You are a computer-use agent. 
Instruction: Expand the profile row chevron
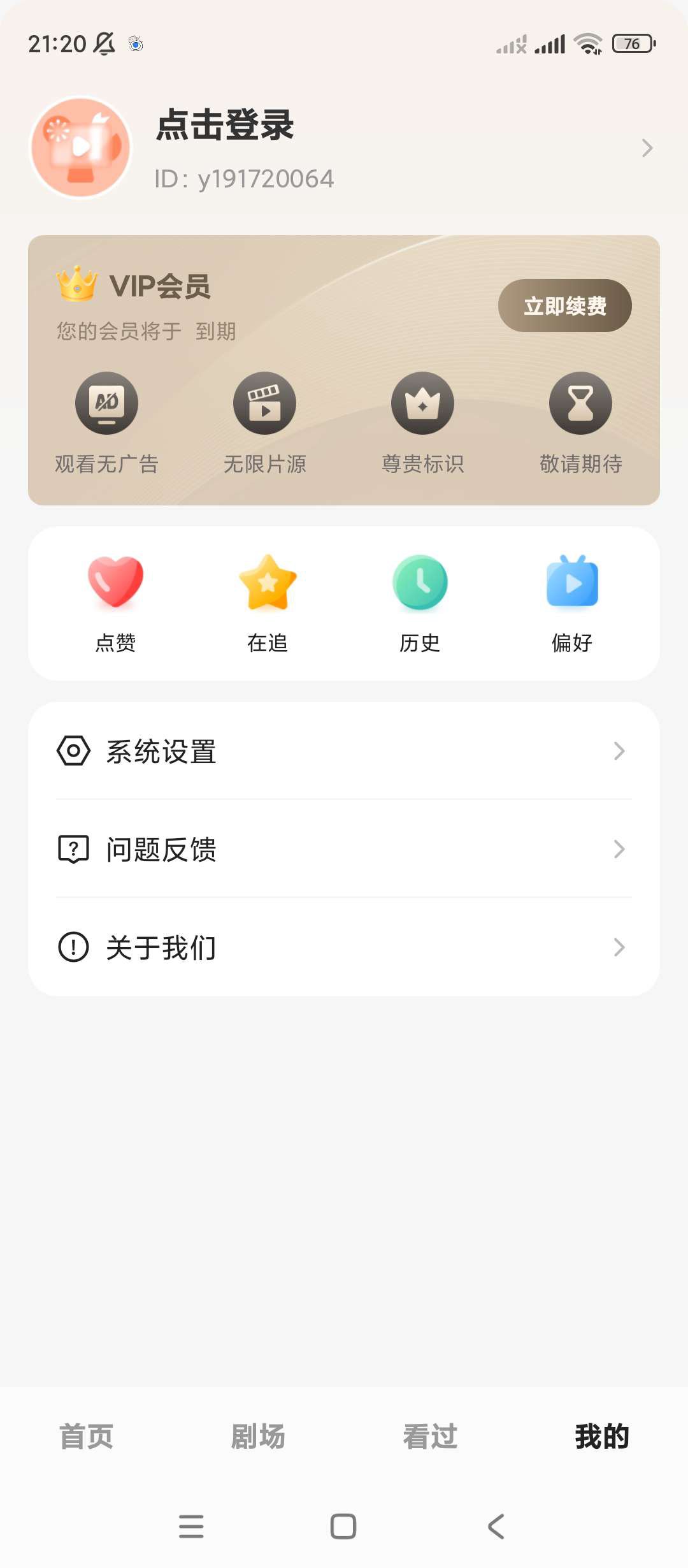pyautogui.click(x=648, y=148)
